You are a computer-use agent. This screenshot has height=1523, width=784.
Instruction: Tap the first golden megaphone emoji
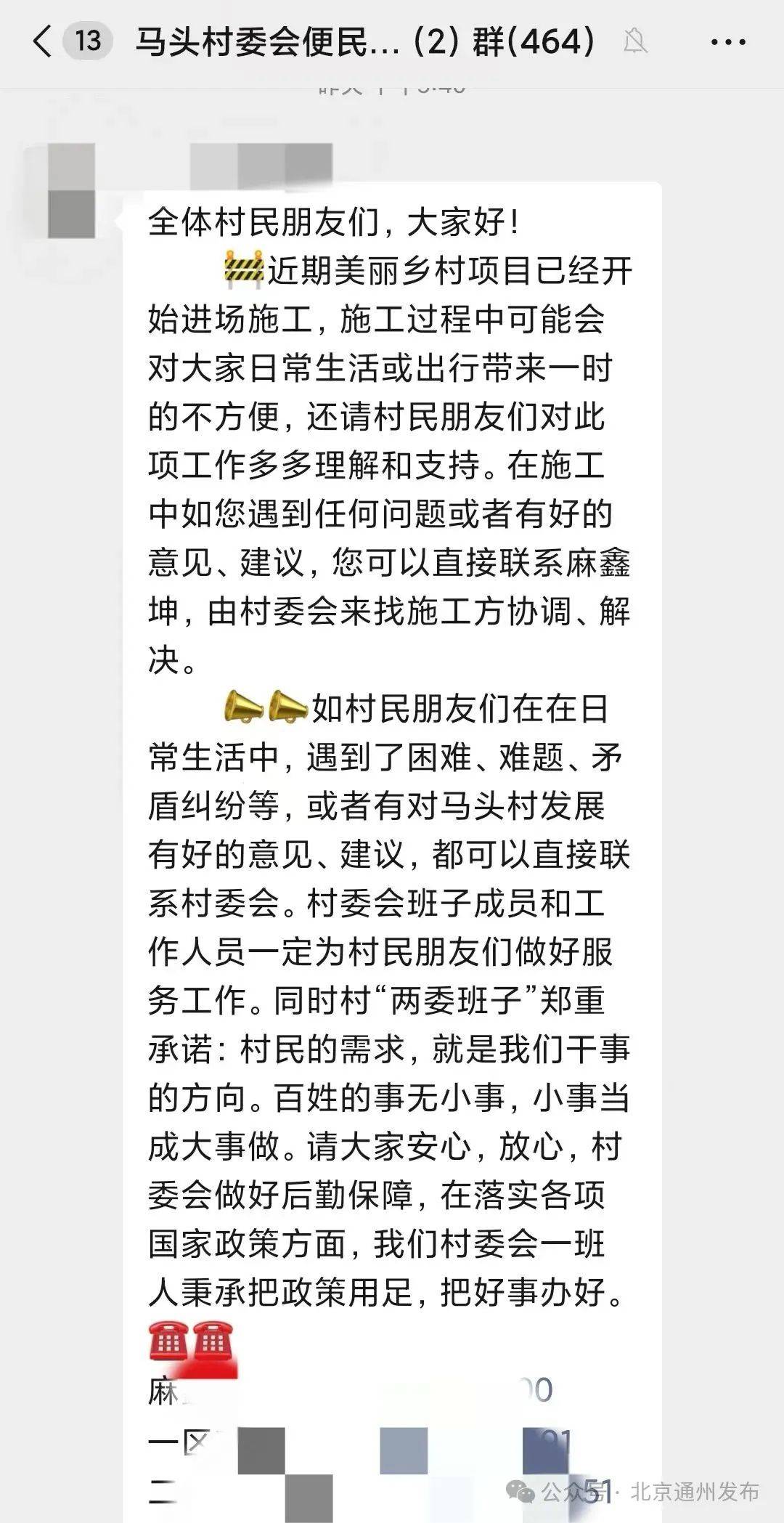[x=243, y=705]
